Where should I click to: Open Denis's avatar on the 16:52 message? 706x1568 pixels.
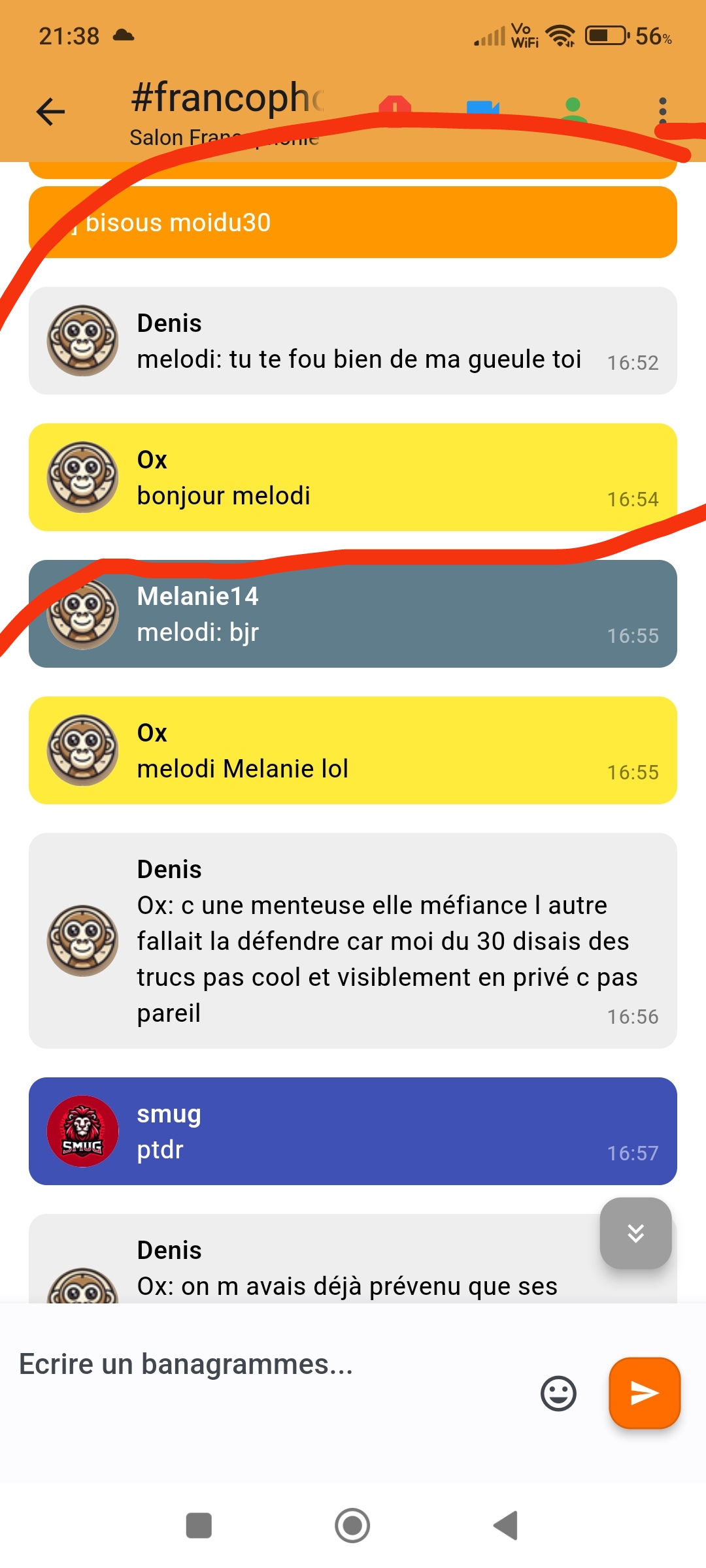click(82, 340)
